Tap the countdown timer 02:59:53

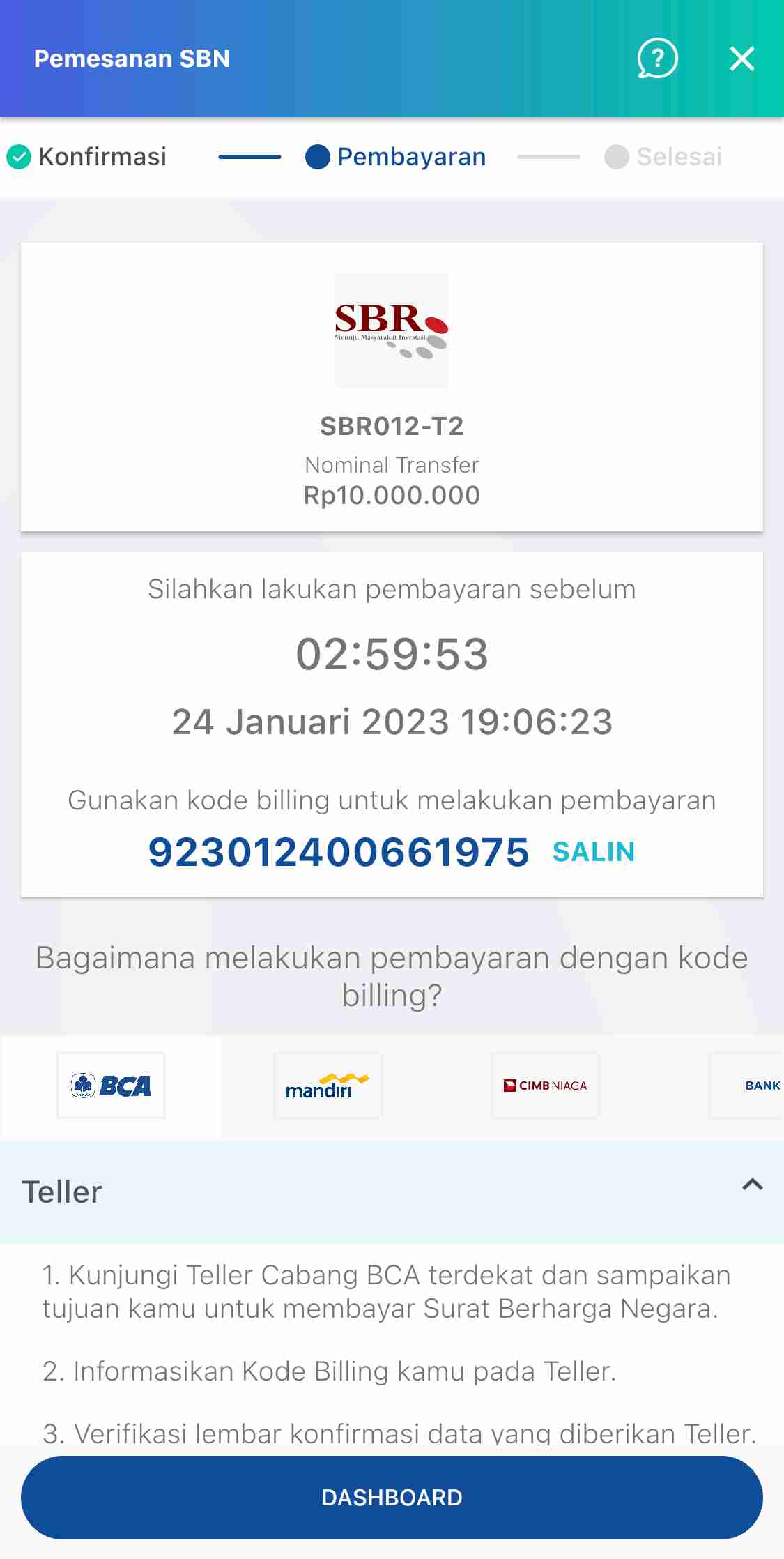tap(392, 654)
